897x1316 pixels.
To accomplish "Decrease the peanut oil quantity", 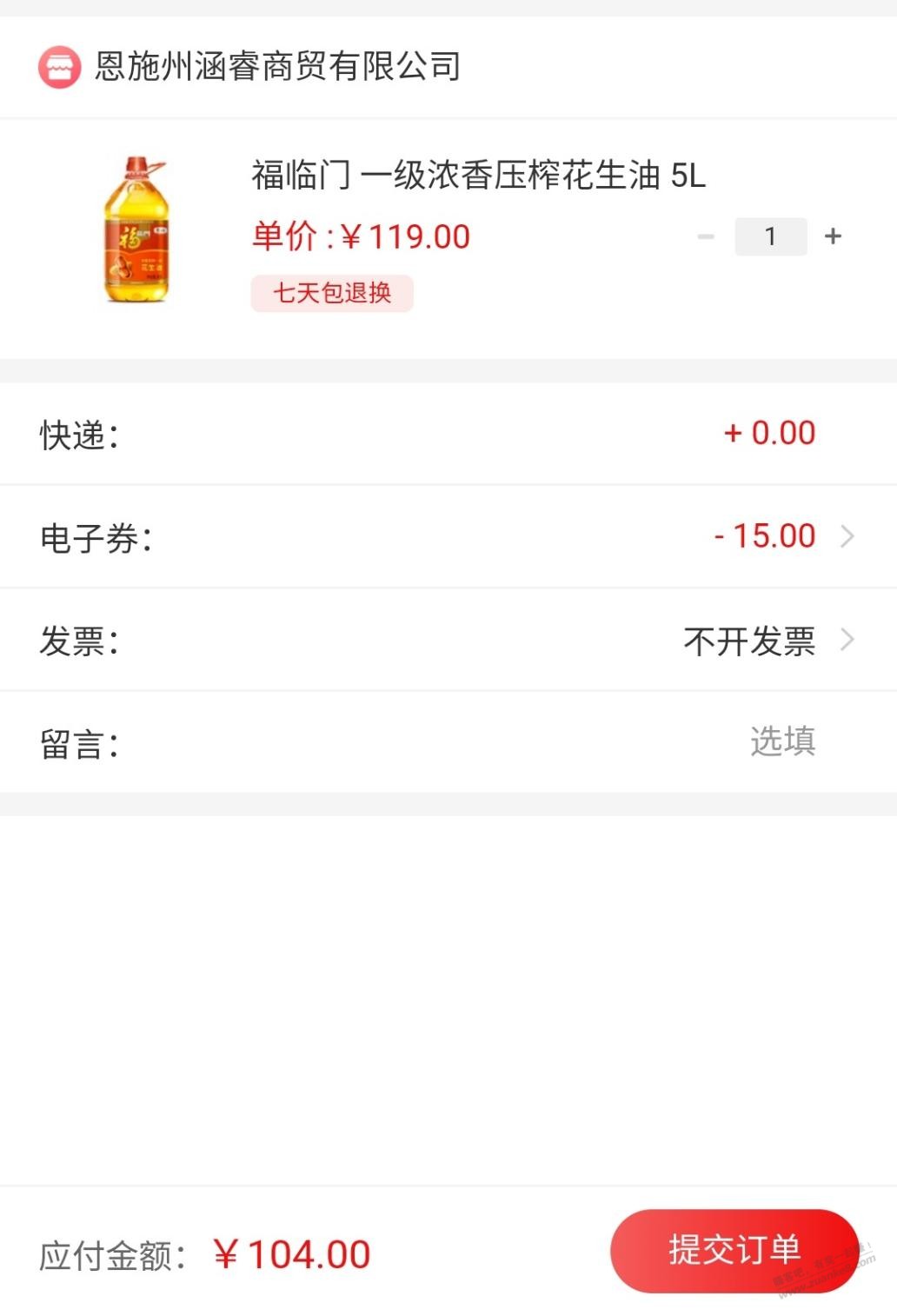I will pyautogui.click(x=706, y=236).
